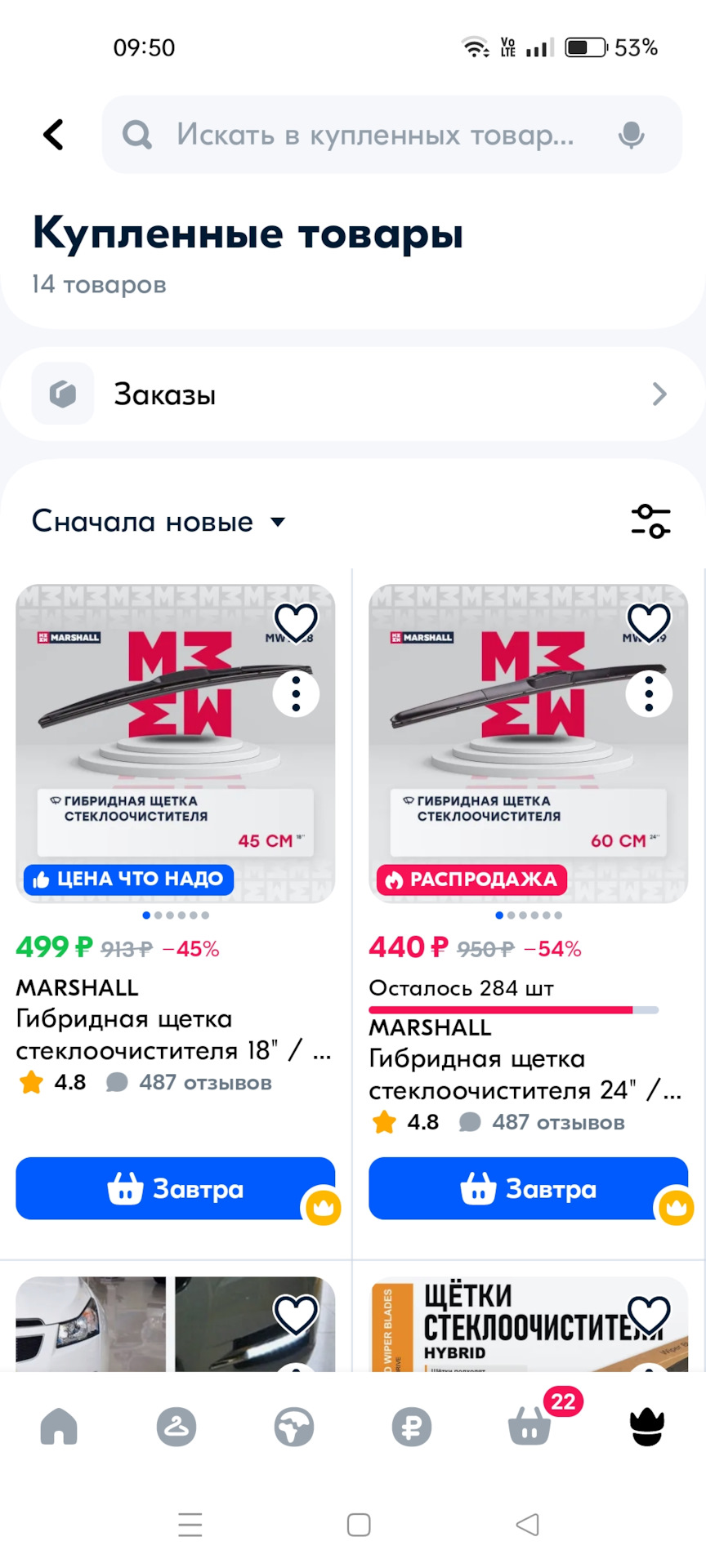706x1568 pixels.
Task: Start voice search with microphone
Action: [631, 135]
